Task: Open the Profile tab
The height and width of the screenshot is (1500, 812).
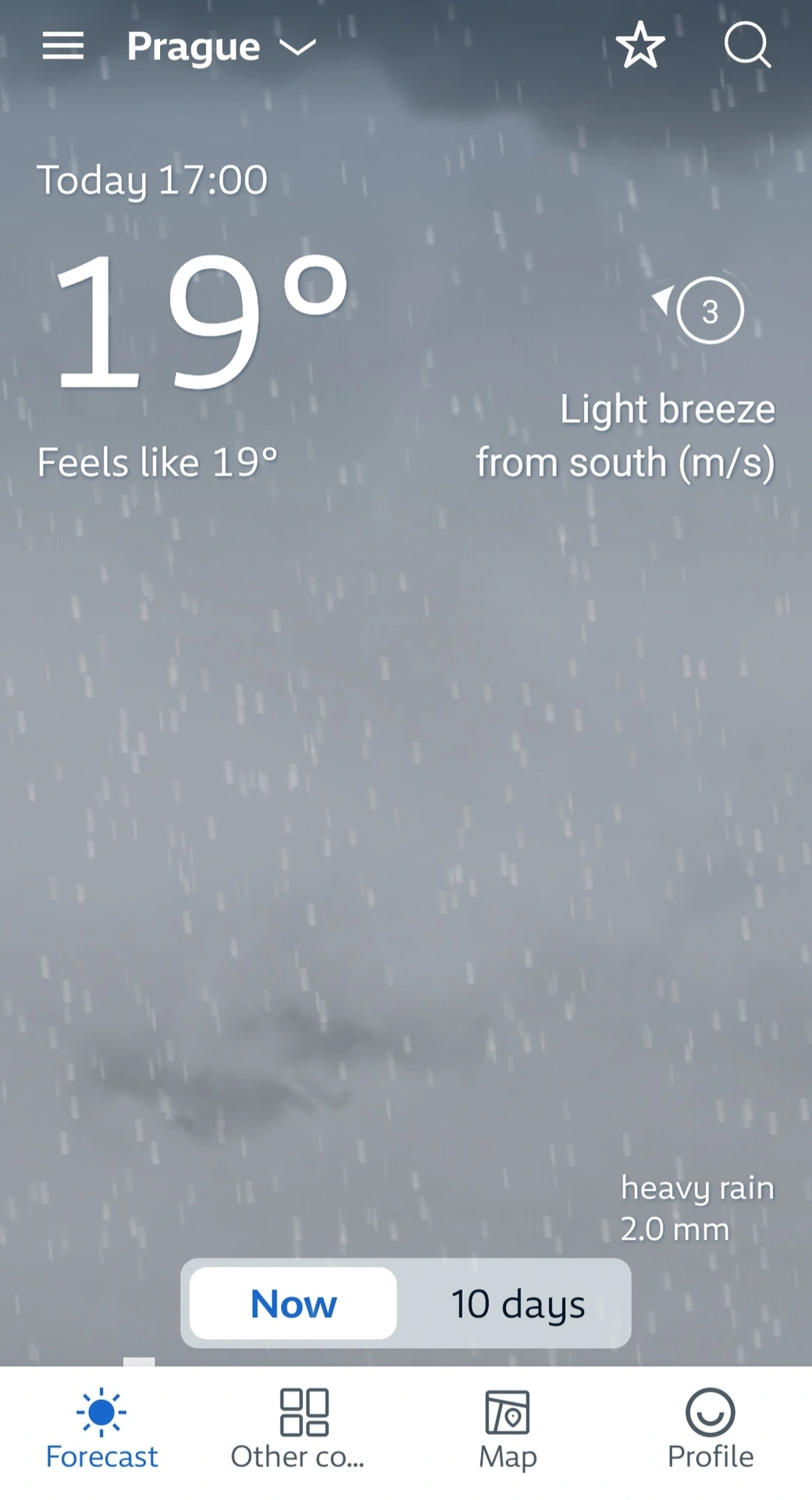Action: coord(710,1430)
